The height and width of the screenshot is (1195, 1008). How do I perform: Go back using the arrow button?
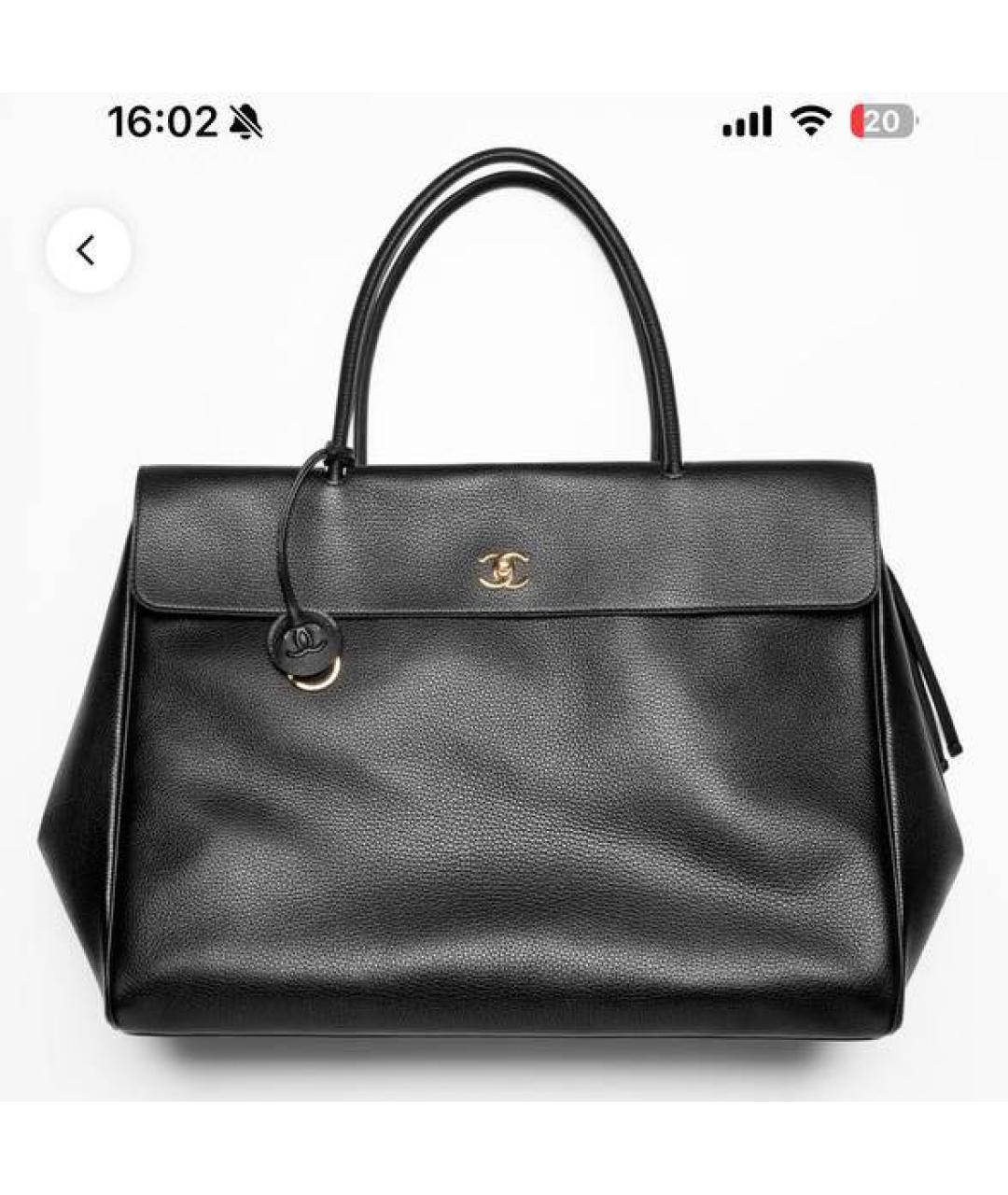coord(89,250)
